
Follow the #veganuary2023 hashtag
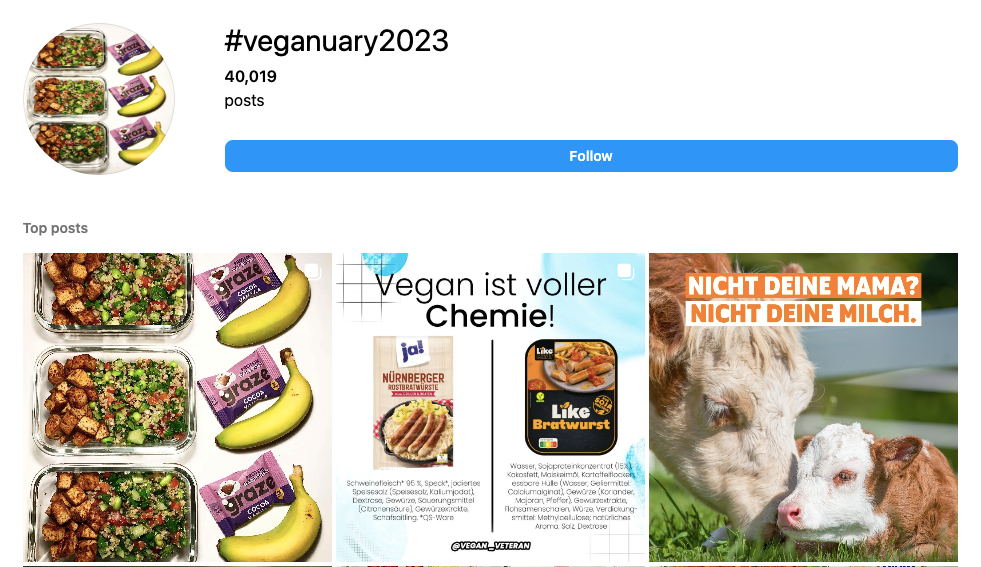point(591,156)
